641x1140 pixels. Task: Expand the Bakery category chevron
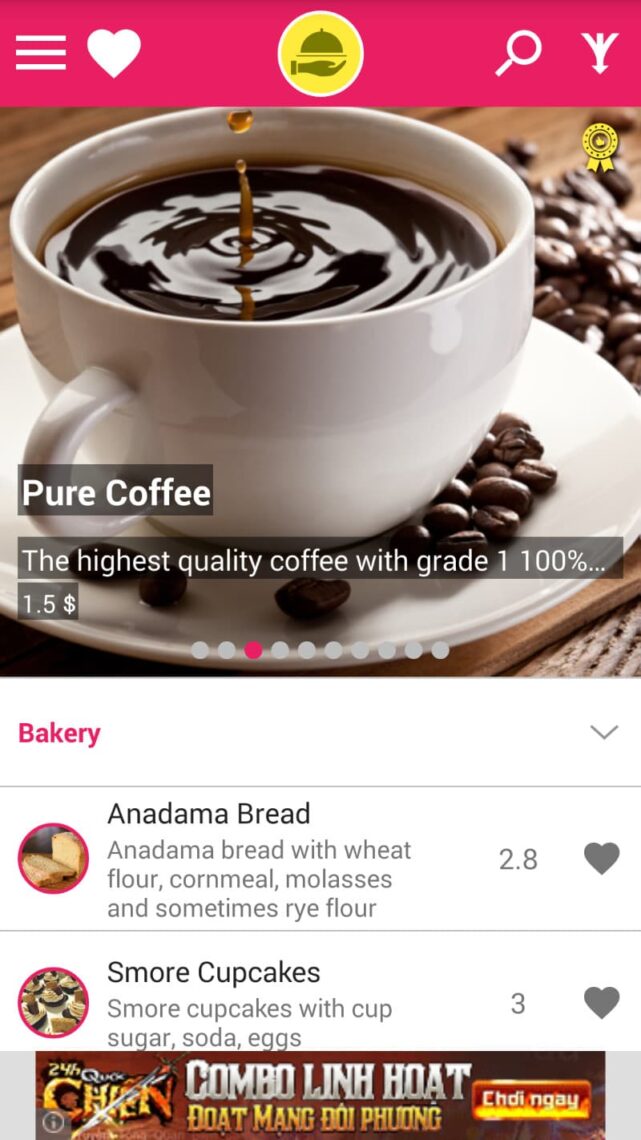(604, 732)
